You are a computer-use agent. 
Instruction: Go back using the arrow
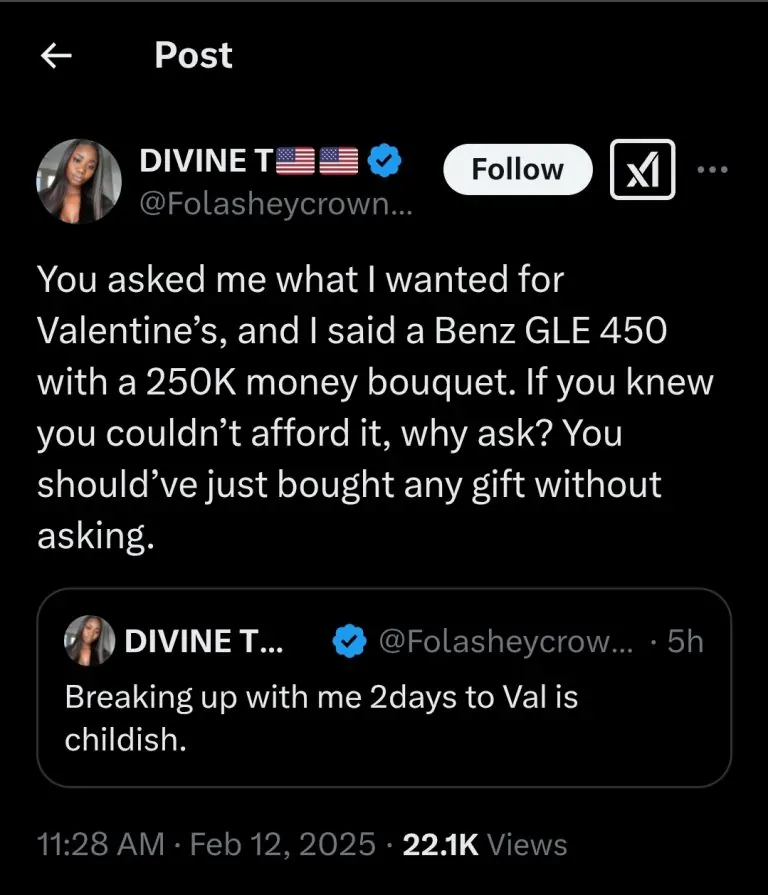click(56, 57)
